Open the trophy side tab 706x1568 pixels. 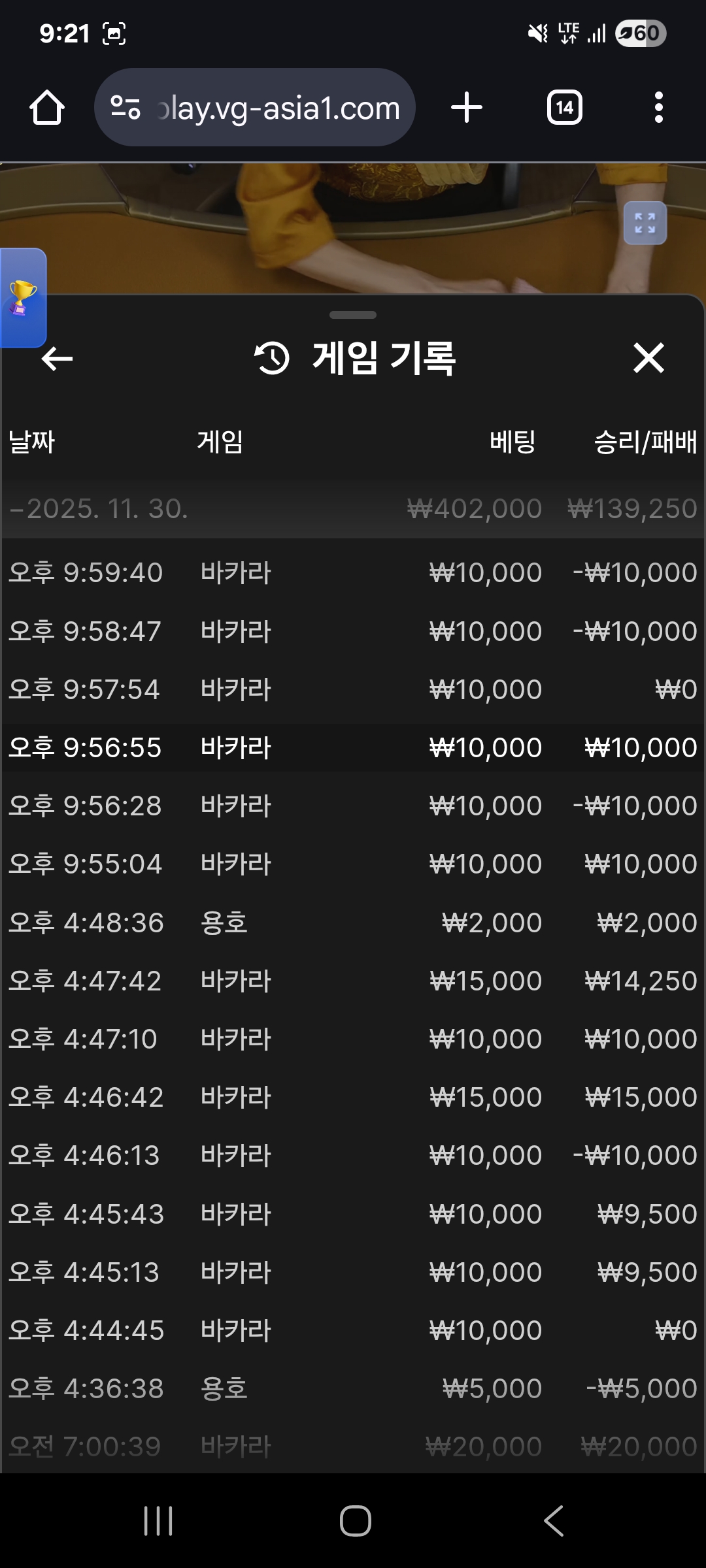23,298
